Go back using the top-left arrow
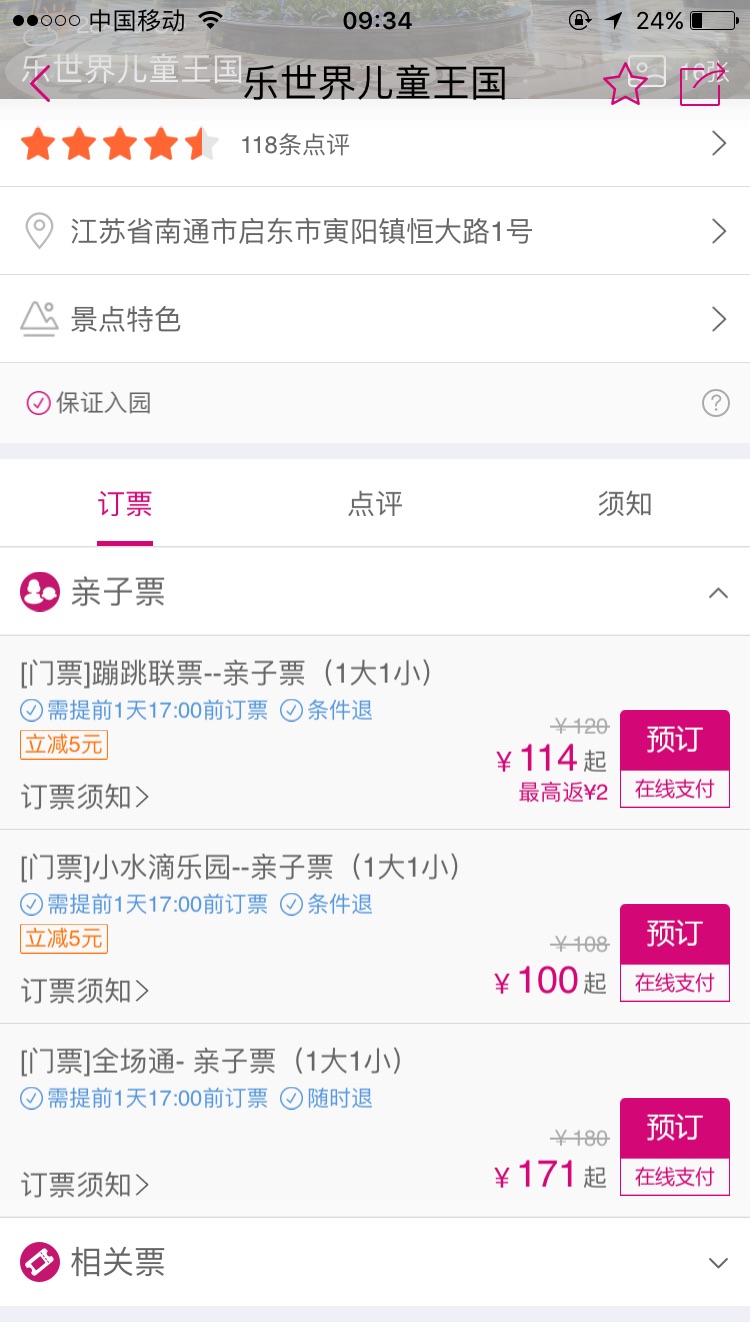The height and width of the screenshot is (1334, 750). pos(40,84)
